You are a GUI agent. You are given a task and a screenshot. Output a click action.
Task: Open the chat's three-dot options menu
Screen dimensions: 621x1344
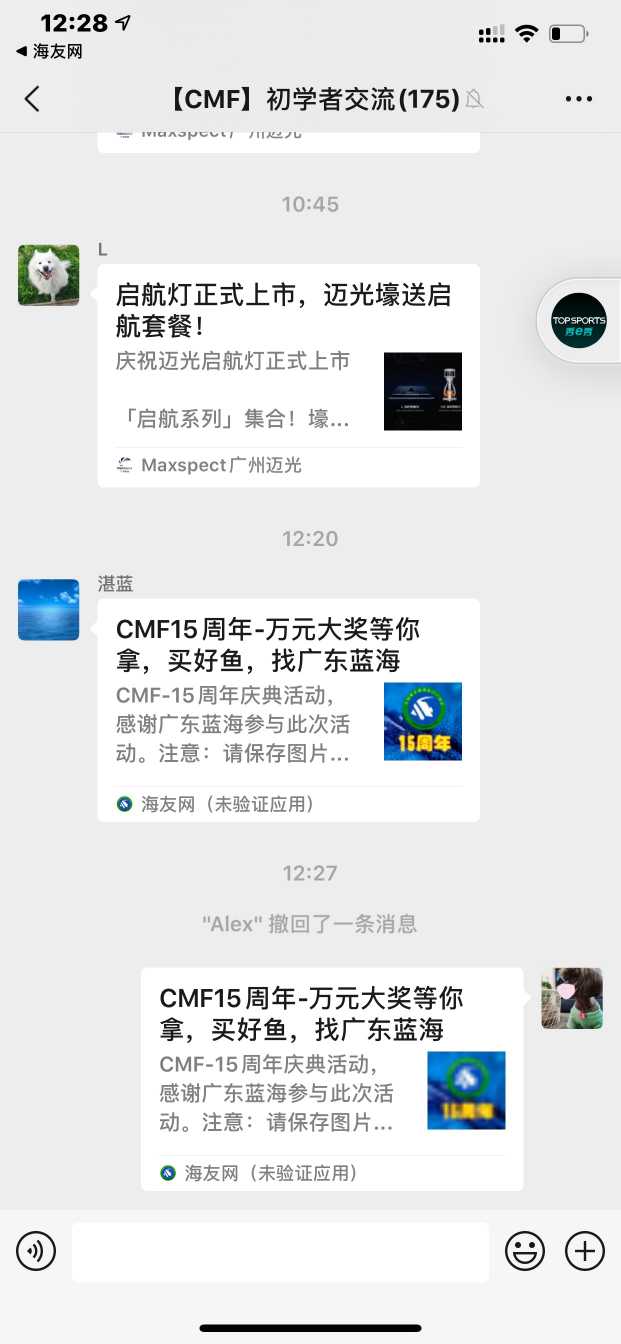(x=579, y=98)
